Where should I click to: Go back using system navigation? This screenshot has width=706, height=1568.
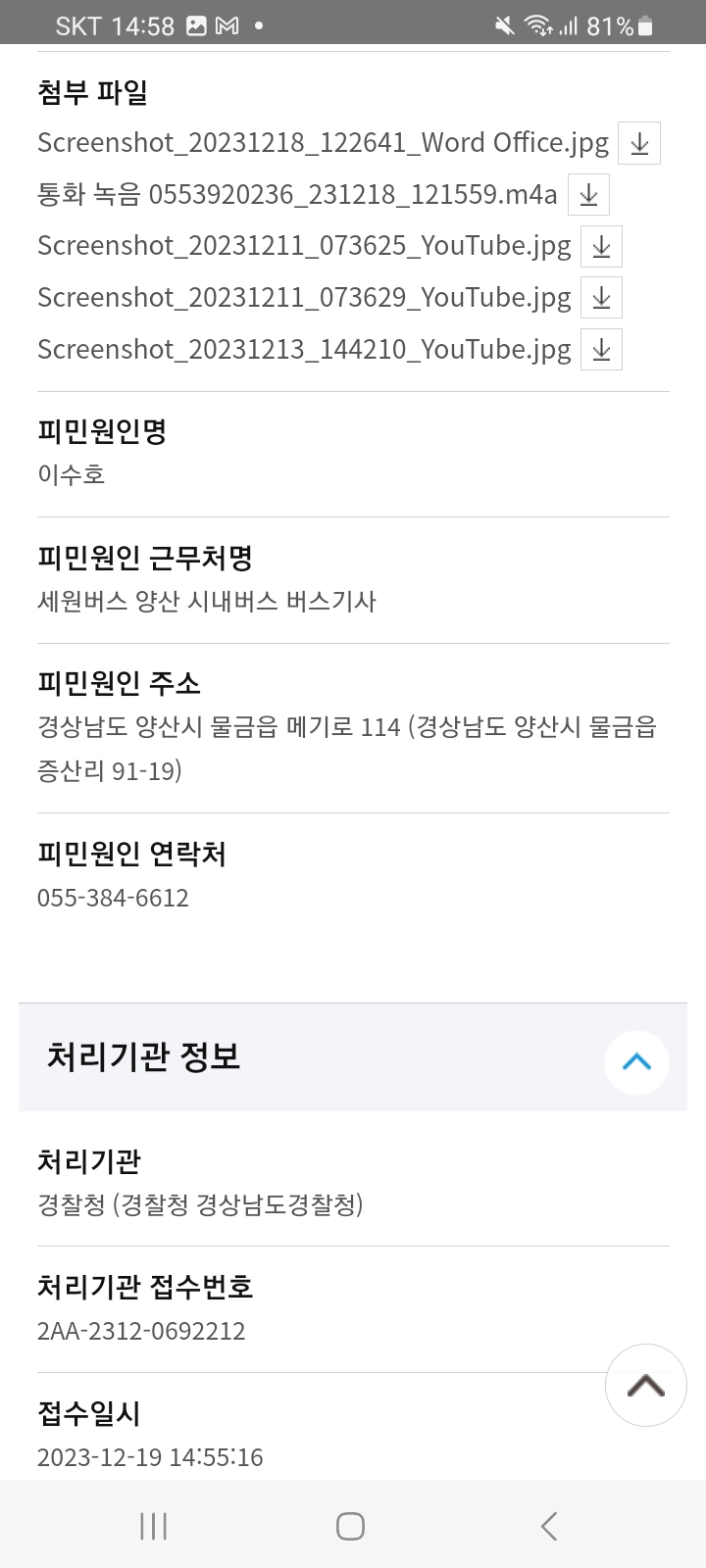pos(549,1526)
